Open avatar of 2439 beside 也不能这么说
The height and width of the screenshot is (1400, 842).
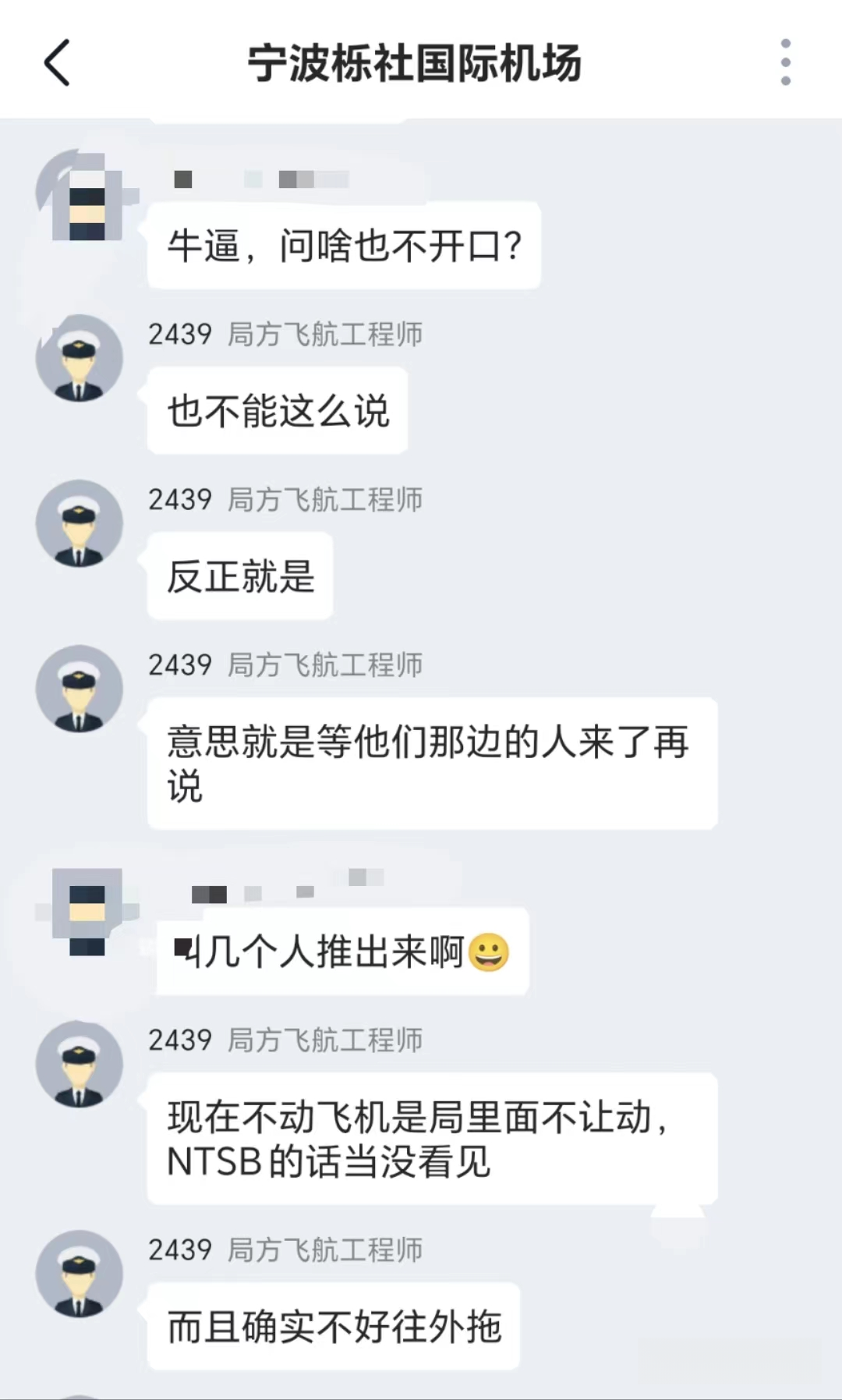(x=79, y=358)
